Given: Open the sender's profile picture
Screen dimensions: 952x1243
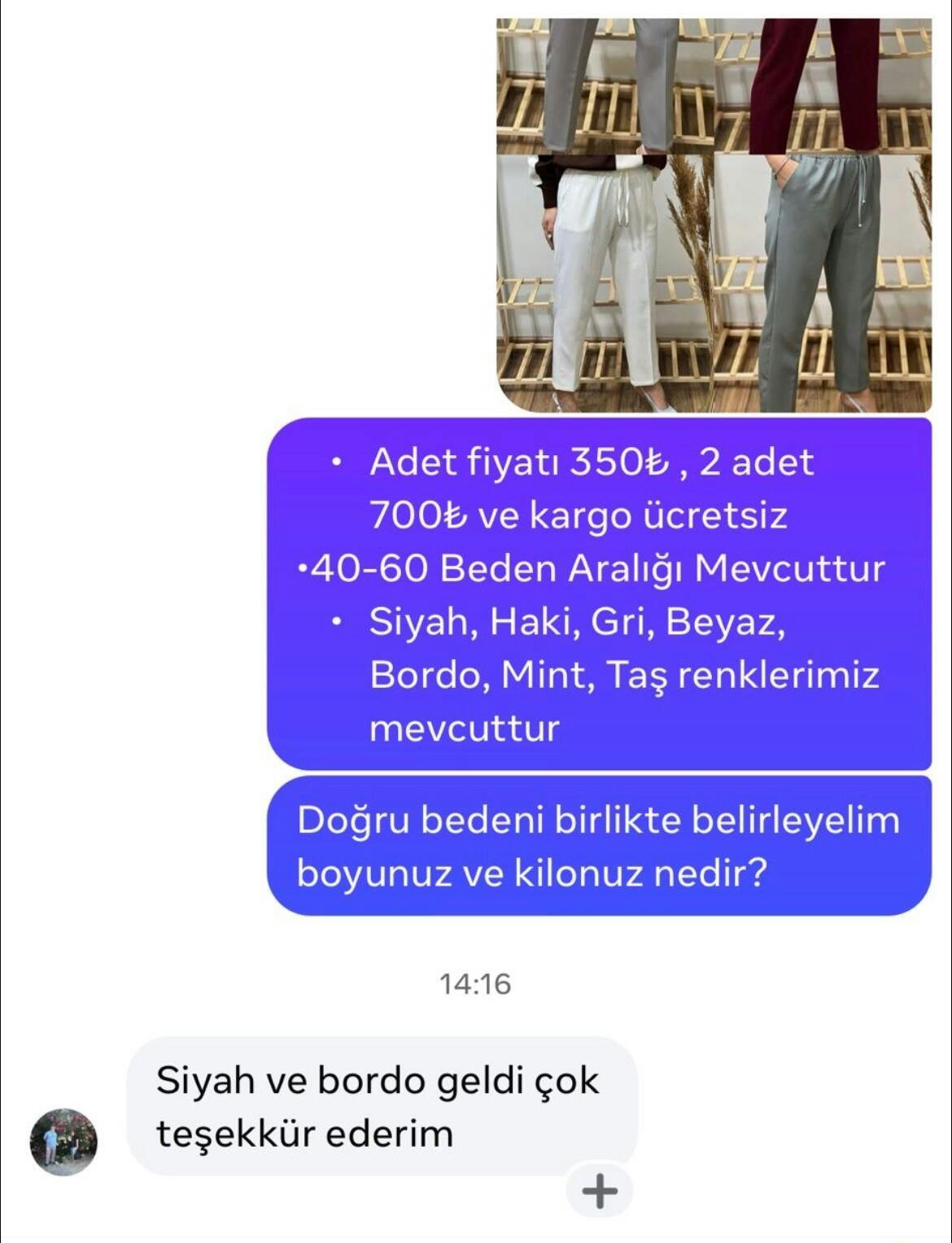Looking at the screenshot, I should coord(63,1141).
